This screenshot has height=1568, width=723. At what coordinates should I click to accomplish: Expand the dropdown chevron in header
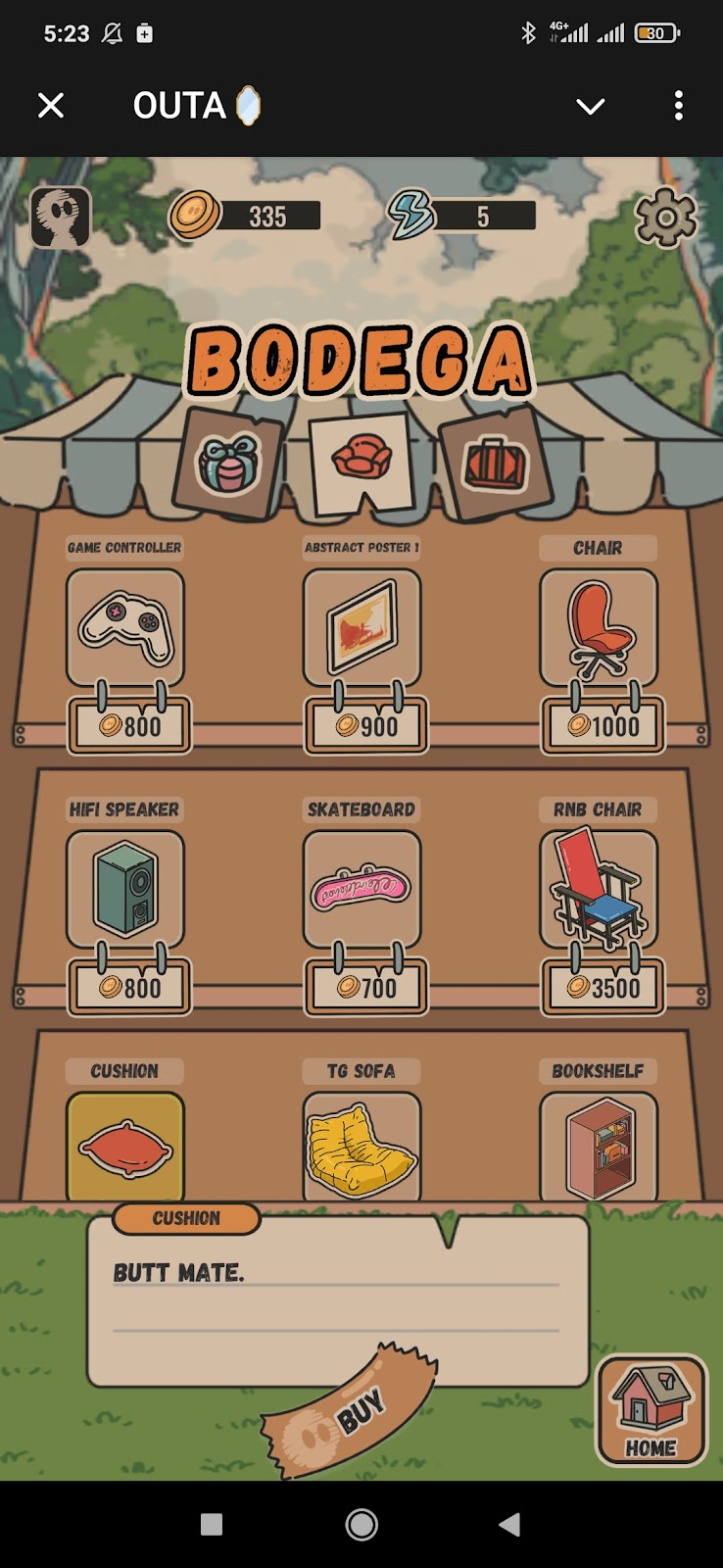click(x=590, y=106)
